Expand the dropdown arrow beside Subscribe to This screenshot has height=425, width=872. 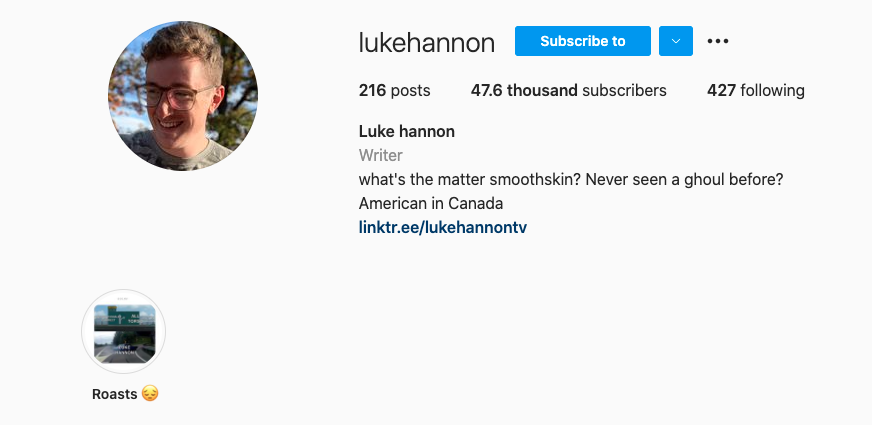coord(675,41)
